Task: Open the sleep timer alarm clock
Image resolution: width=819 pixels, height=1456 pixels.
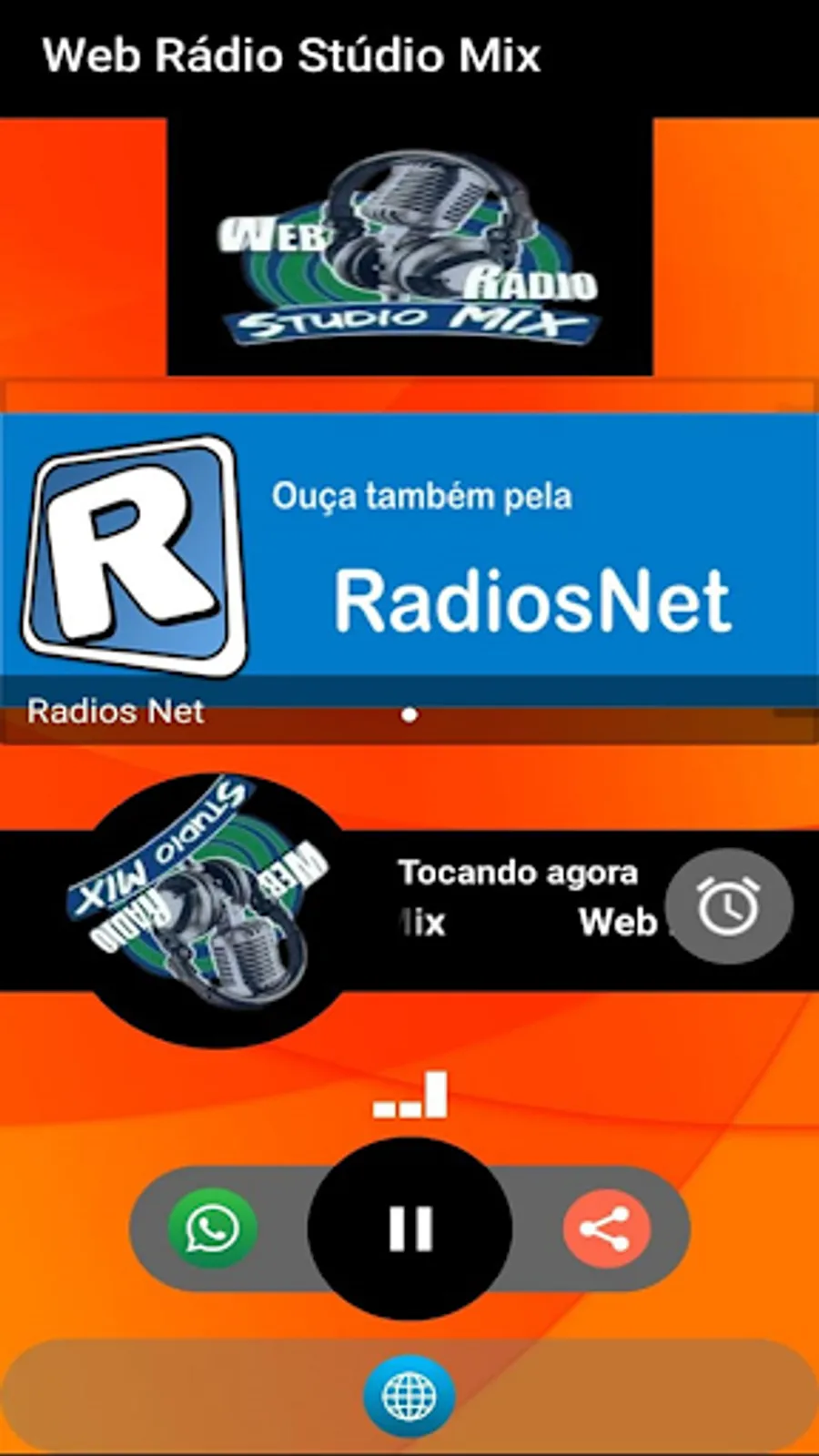Action: (728, 906)
